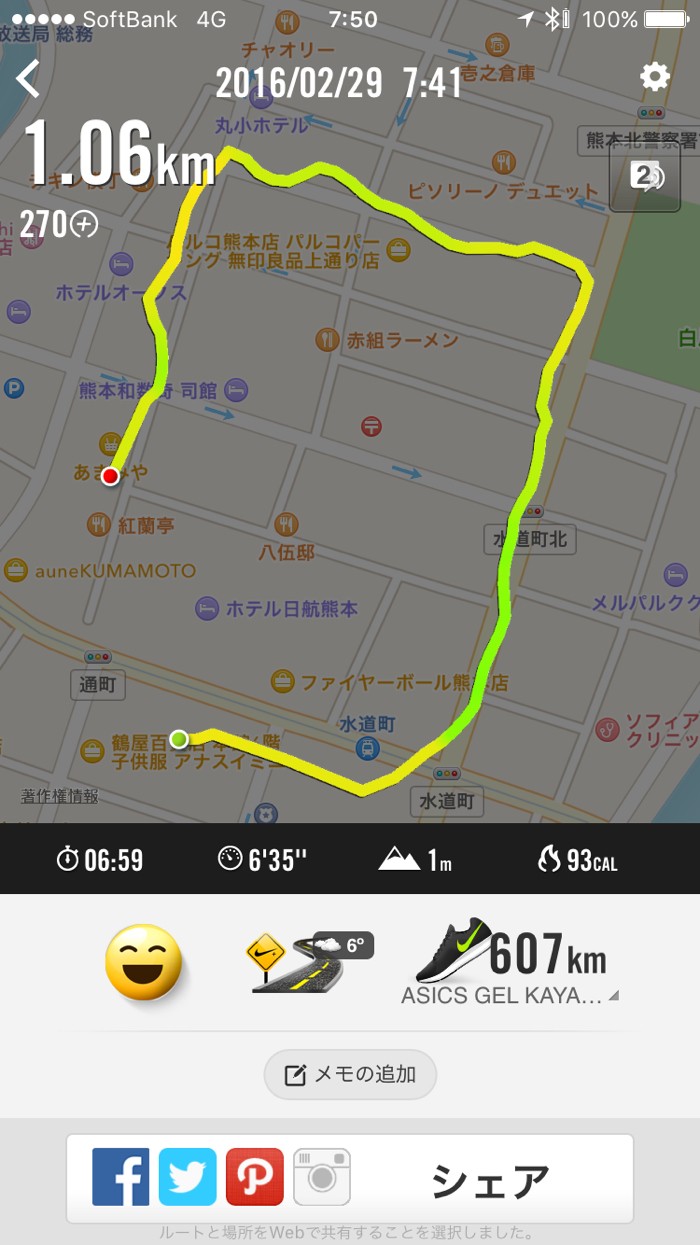The height and width of the screenshot is (1245, 700).
Task: Tap the map view toggle showing 2
Action: pos(645,177)
